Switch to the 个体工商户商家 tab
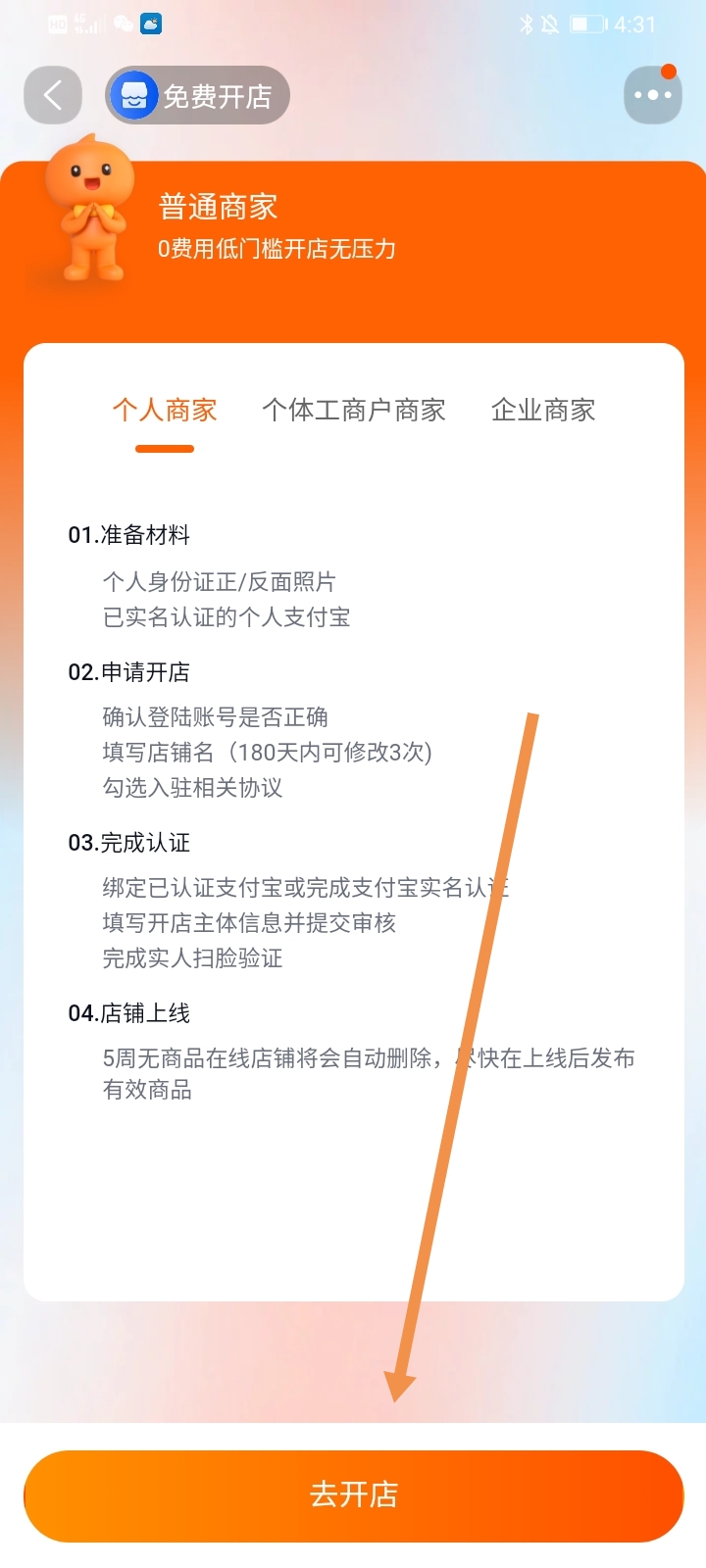706x1568 pixels. pyautogui.click(x=354, y=410)
